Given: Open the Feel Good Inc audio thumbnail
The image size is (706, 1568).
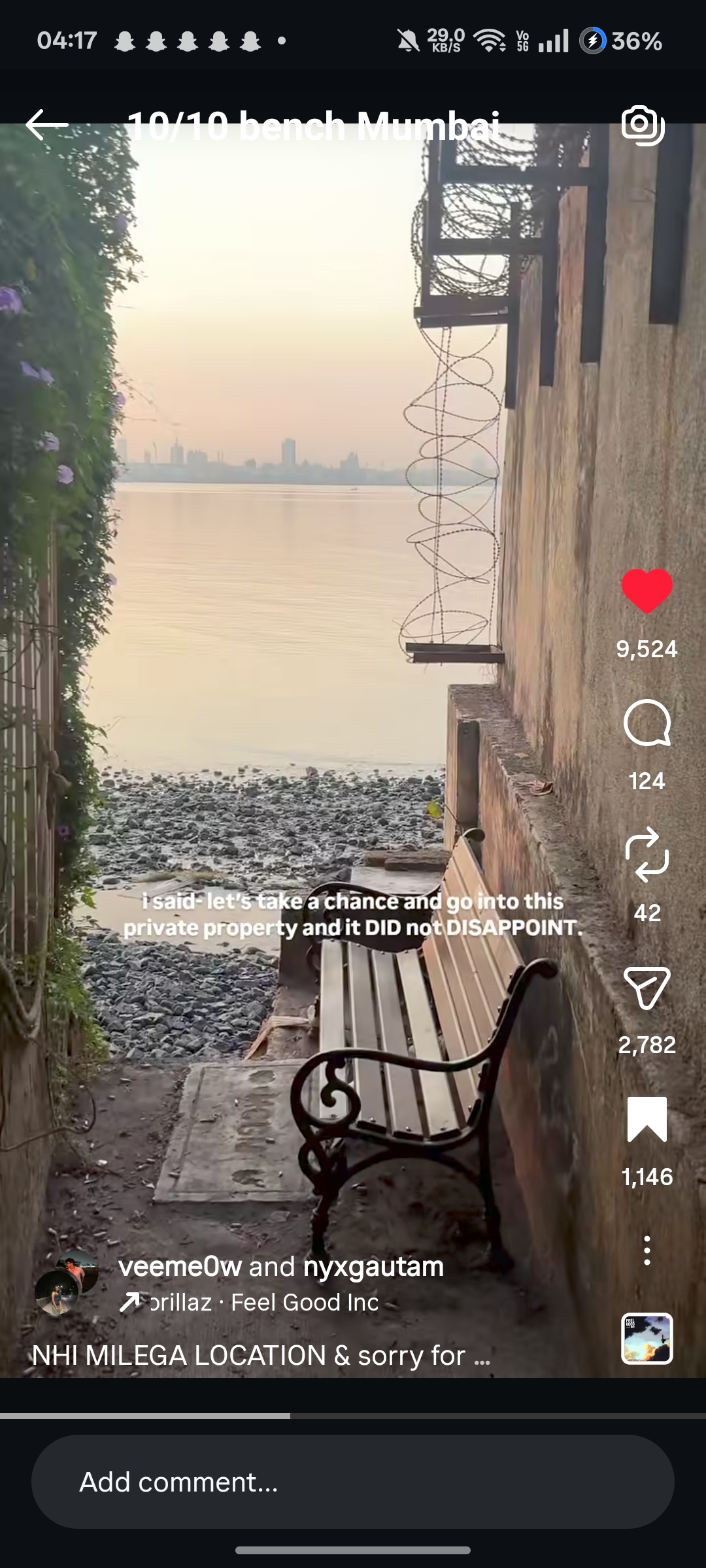Looking at the screenshot, I should pos(647,1339).
